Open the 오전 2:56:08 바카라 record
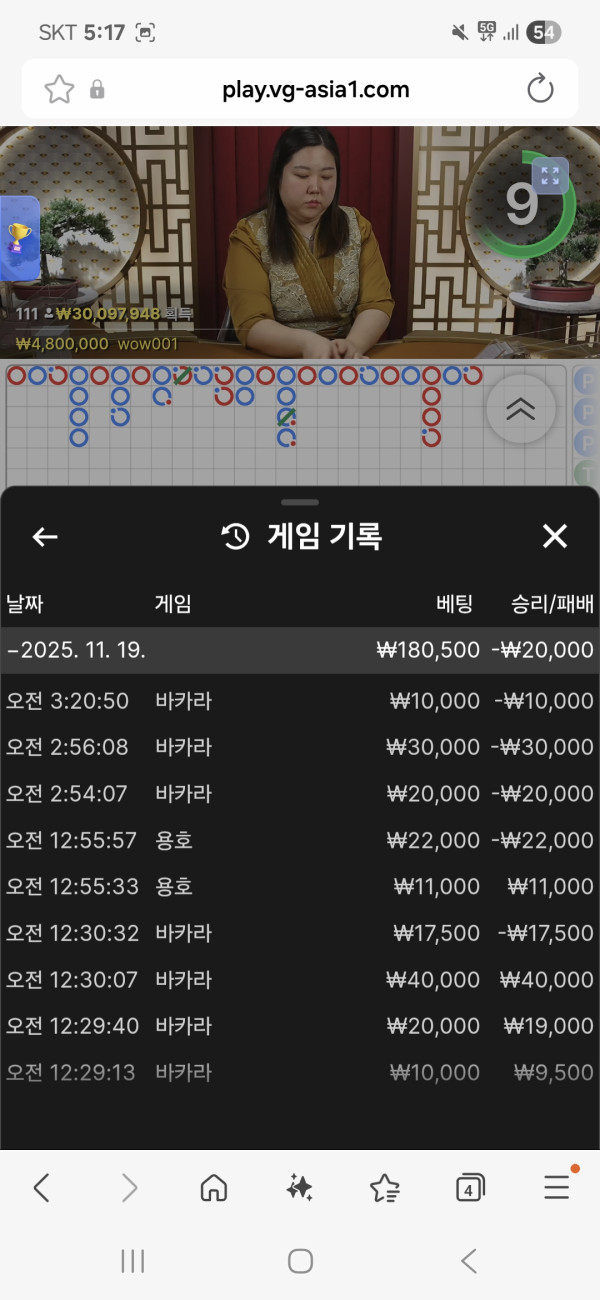The width and height of the screenshot is (600, 1300). [300, 747]
